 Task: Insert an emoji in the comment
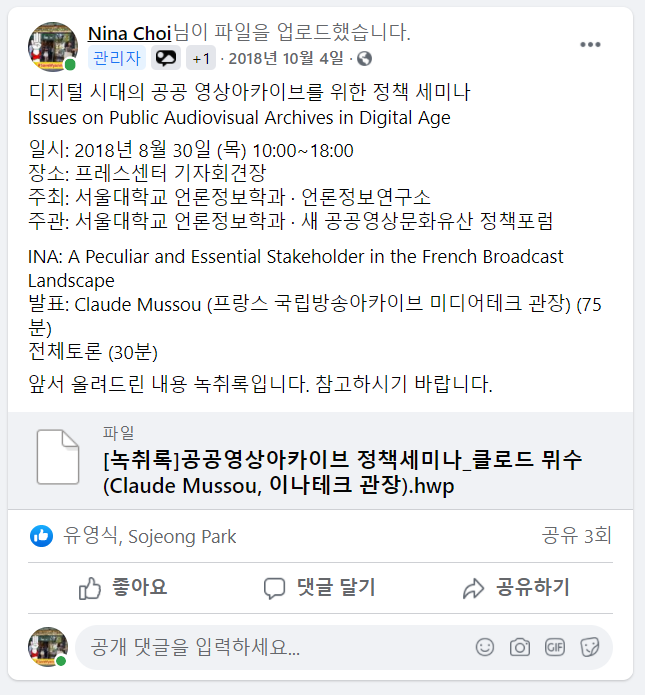click(x=485, y=647)
